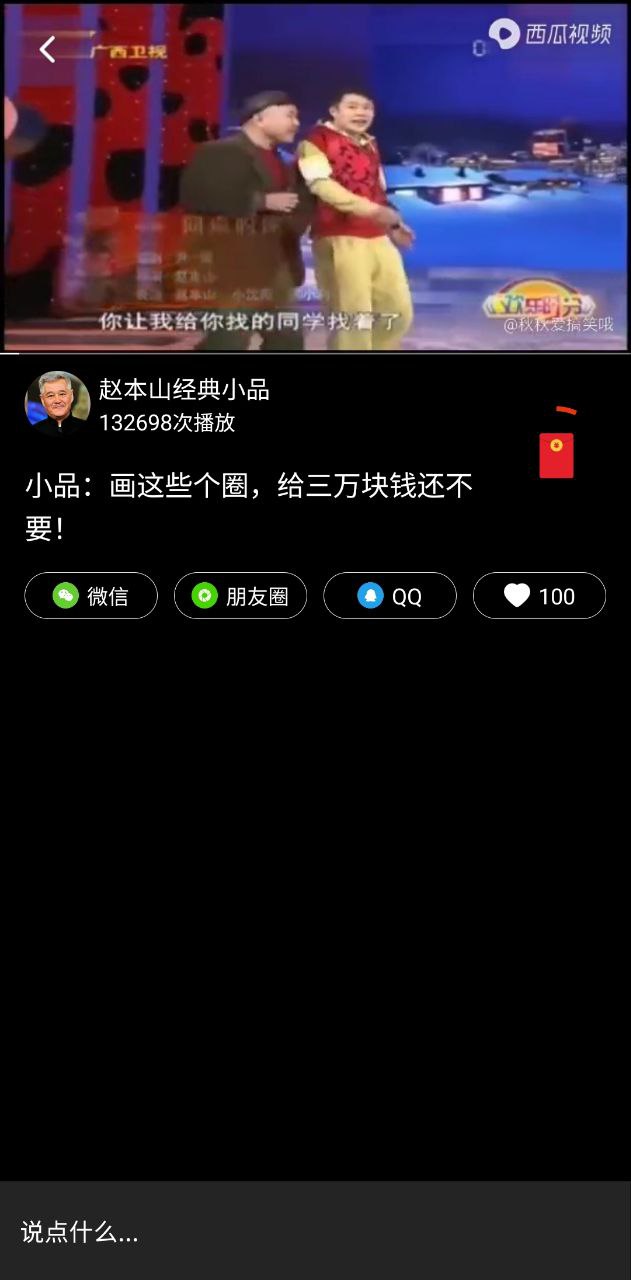
Task: Share this video to 微信
Action: point(91,596)
